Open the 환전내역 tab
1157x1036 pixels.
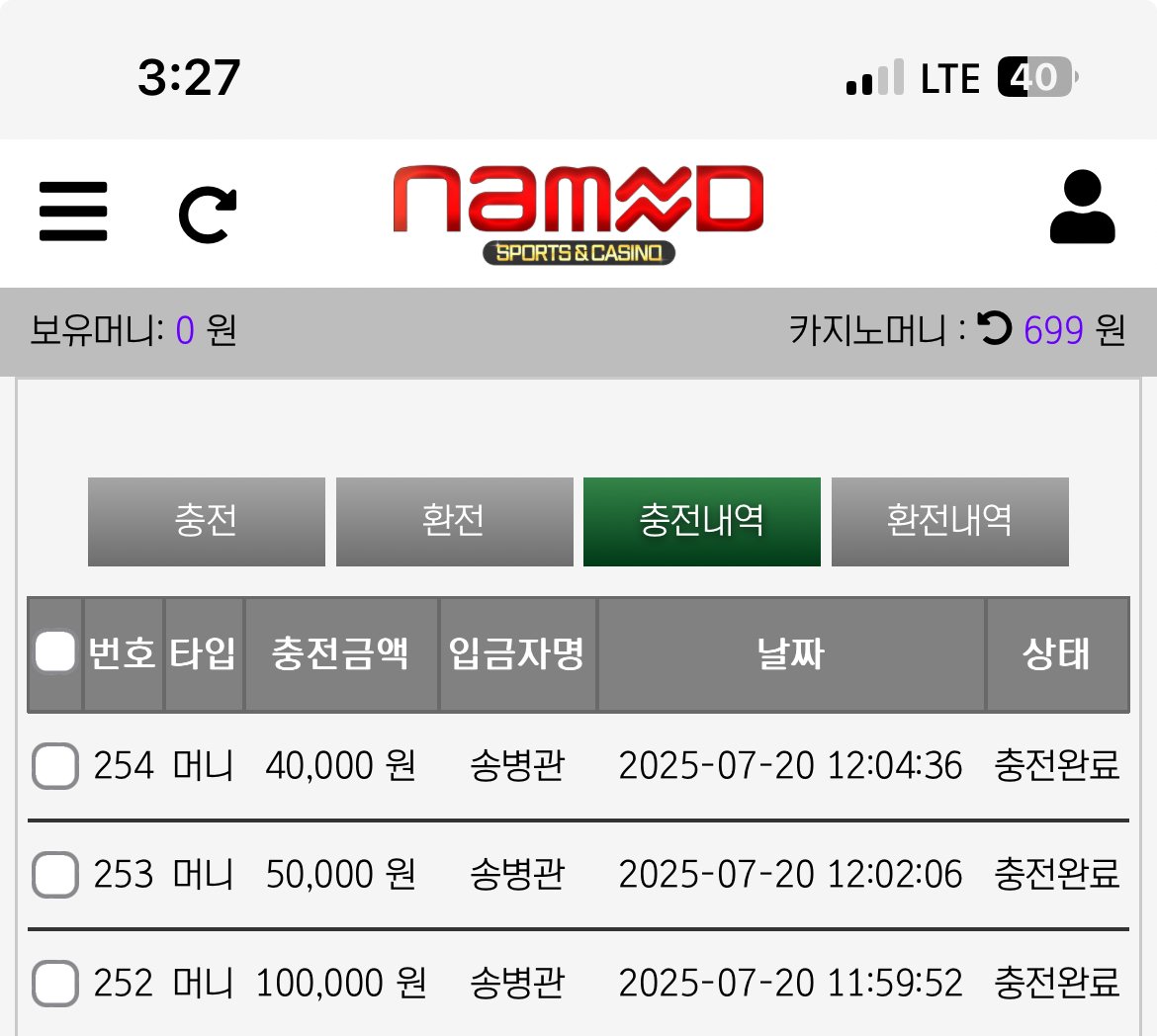[949, 521]
